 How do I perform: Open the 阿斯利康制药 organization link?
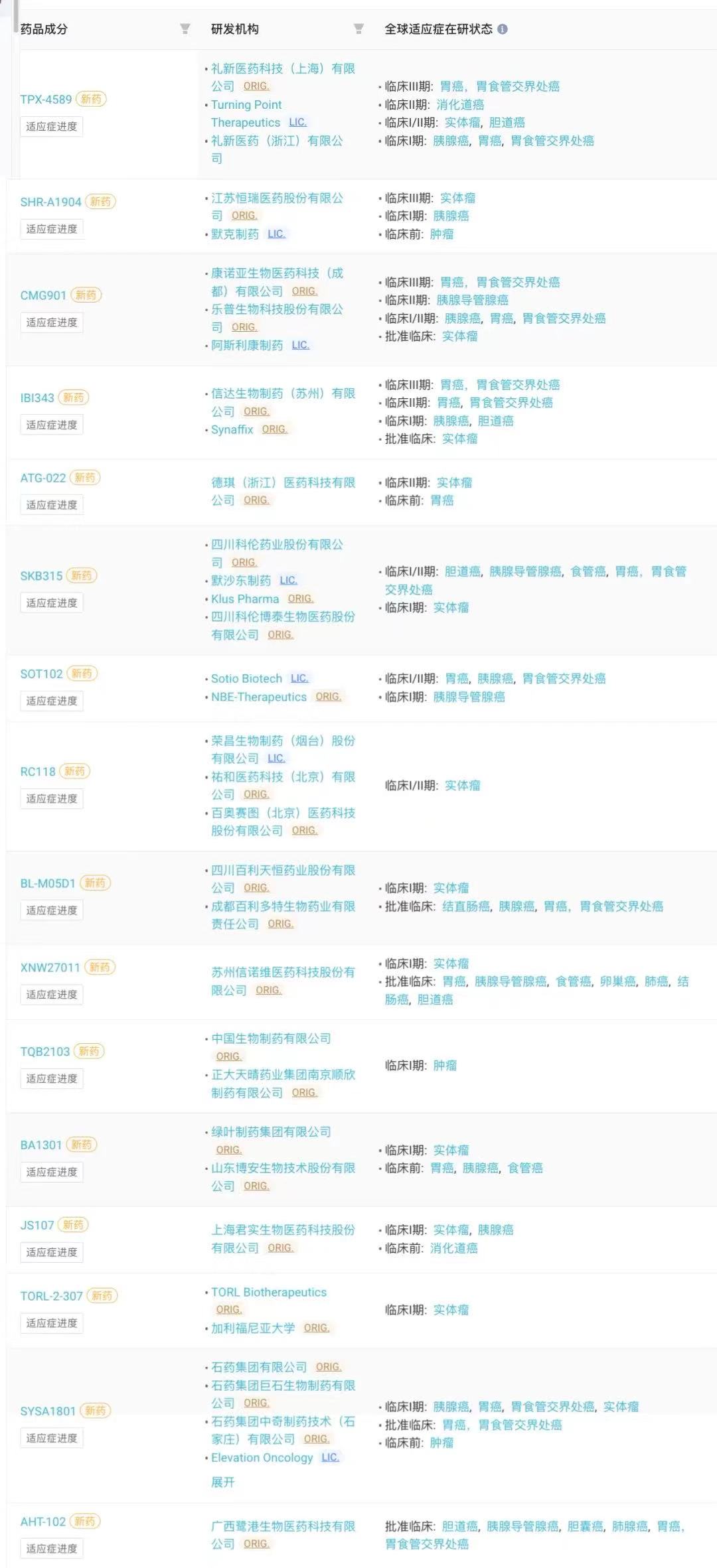pyautogui.click(x=247, y=345)
